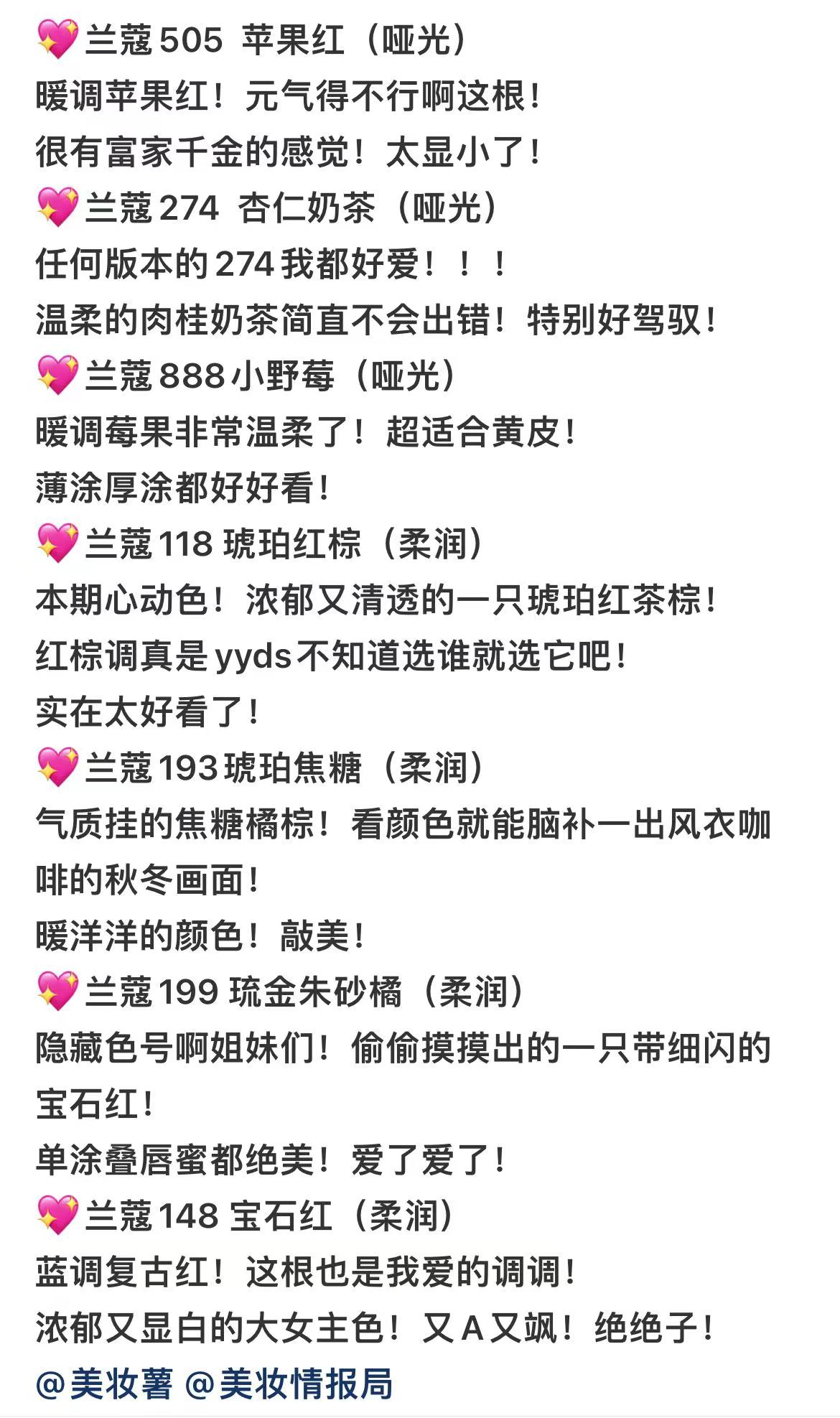Viewport: 840px width, 1418px height.
Task: Visit the @美妆情报局 profile mention
Action: (x=289, y=1383)
